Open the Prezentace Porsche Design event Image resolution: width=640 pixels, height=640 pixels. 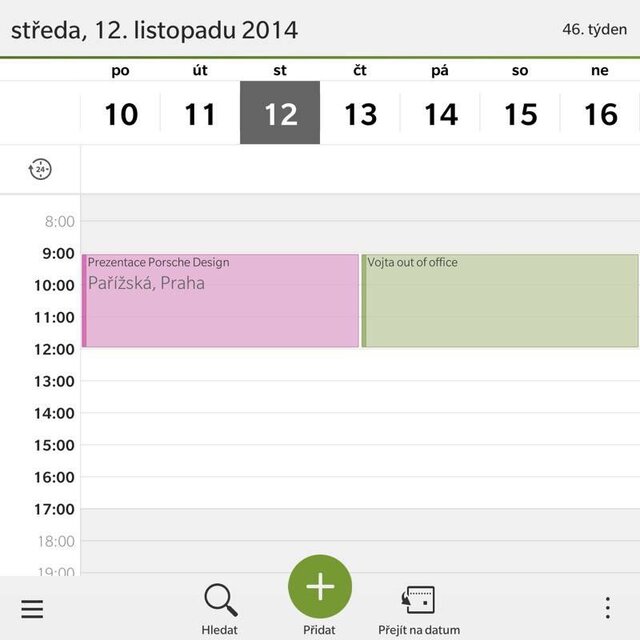coord(220,300)
